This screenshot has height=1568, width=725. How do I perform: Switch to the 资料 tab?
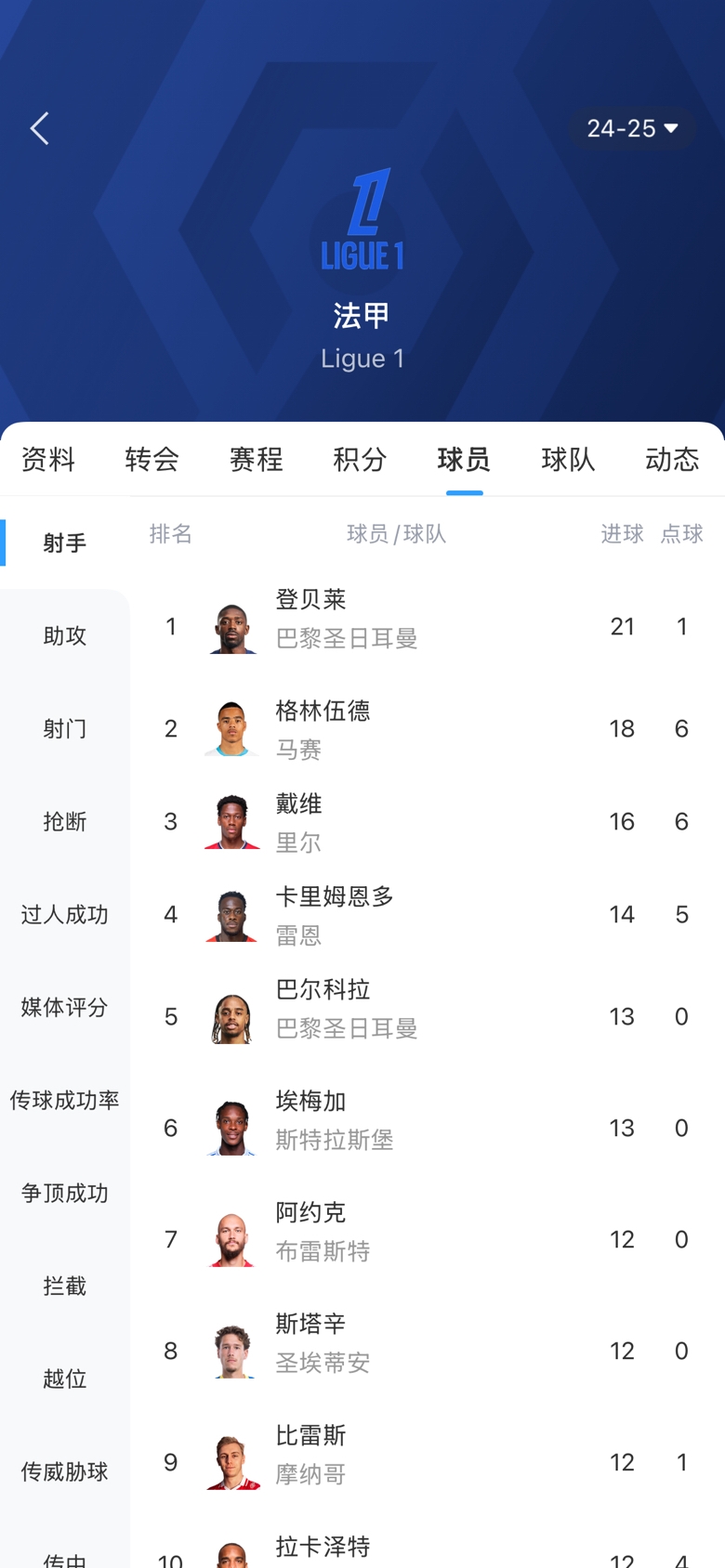(x=48, y=459)
